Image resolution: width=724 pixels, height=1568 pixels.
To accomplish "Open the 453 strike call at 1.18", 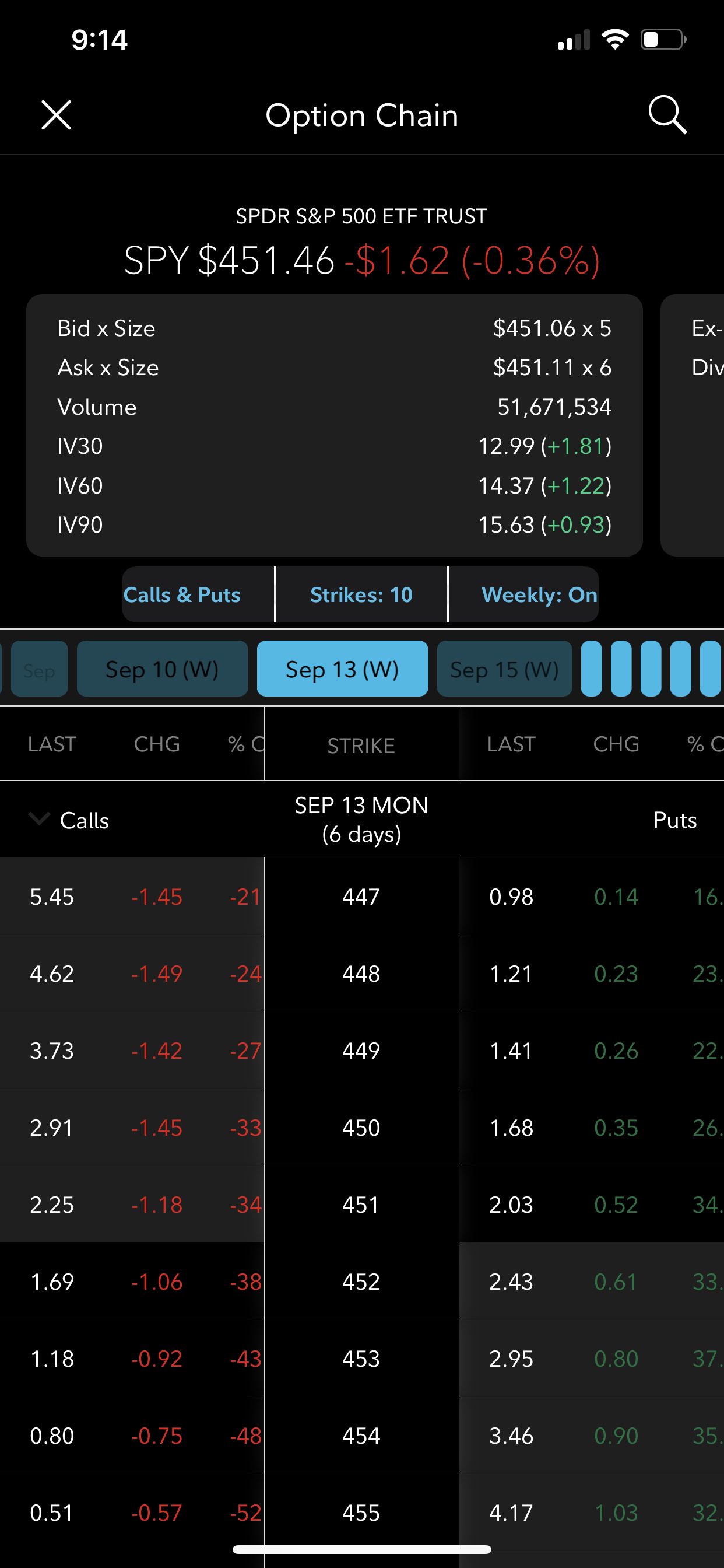I will pyautogui.click(x=52, y=1359).
